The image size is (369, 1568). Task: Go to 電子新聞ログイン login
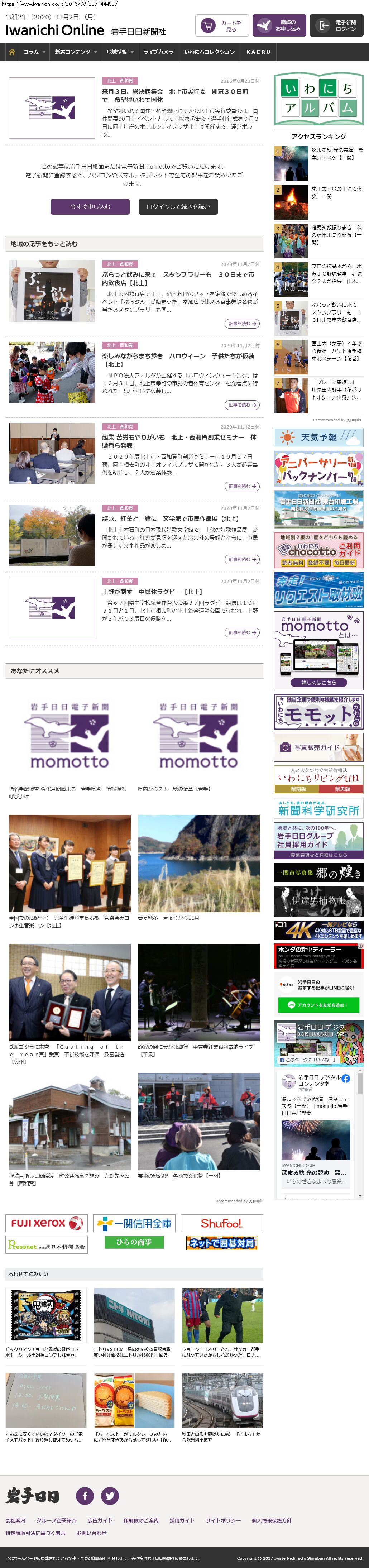pos(337,26)
